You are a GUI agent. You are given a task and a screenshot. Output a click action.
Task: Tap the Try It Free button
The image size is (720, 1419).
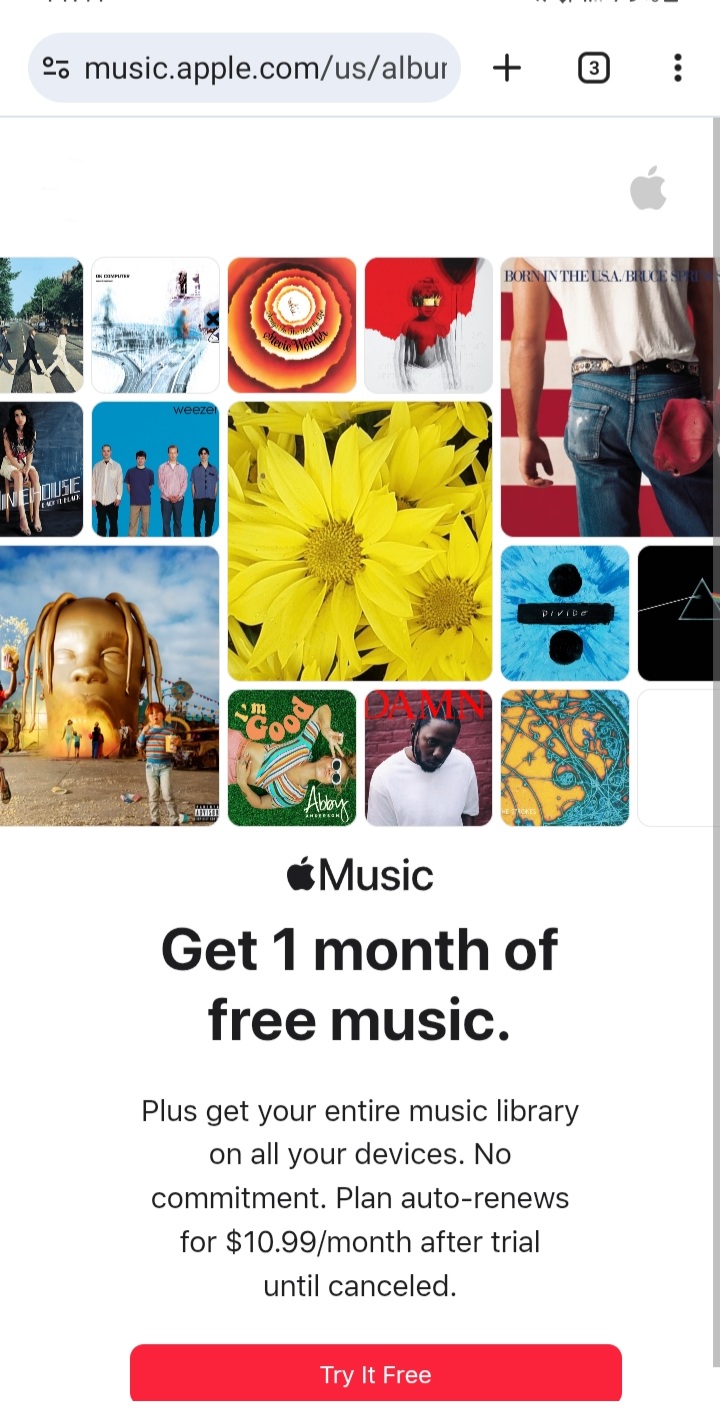375,1373
